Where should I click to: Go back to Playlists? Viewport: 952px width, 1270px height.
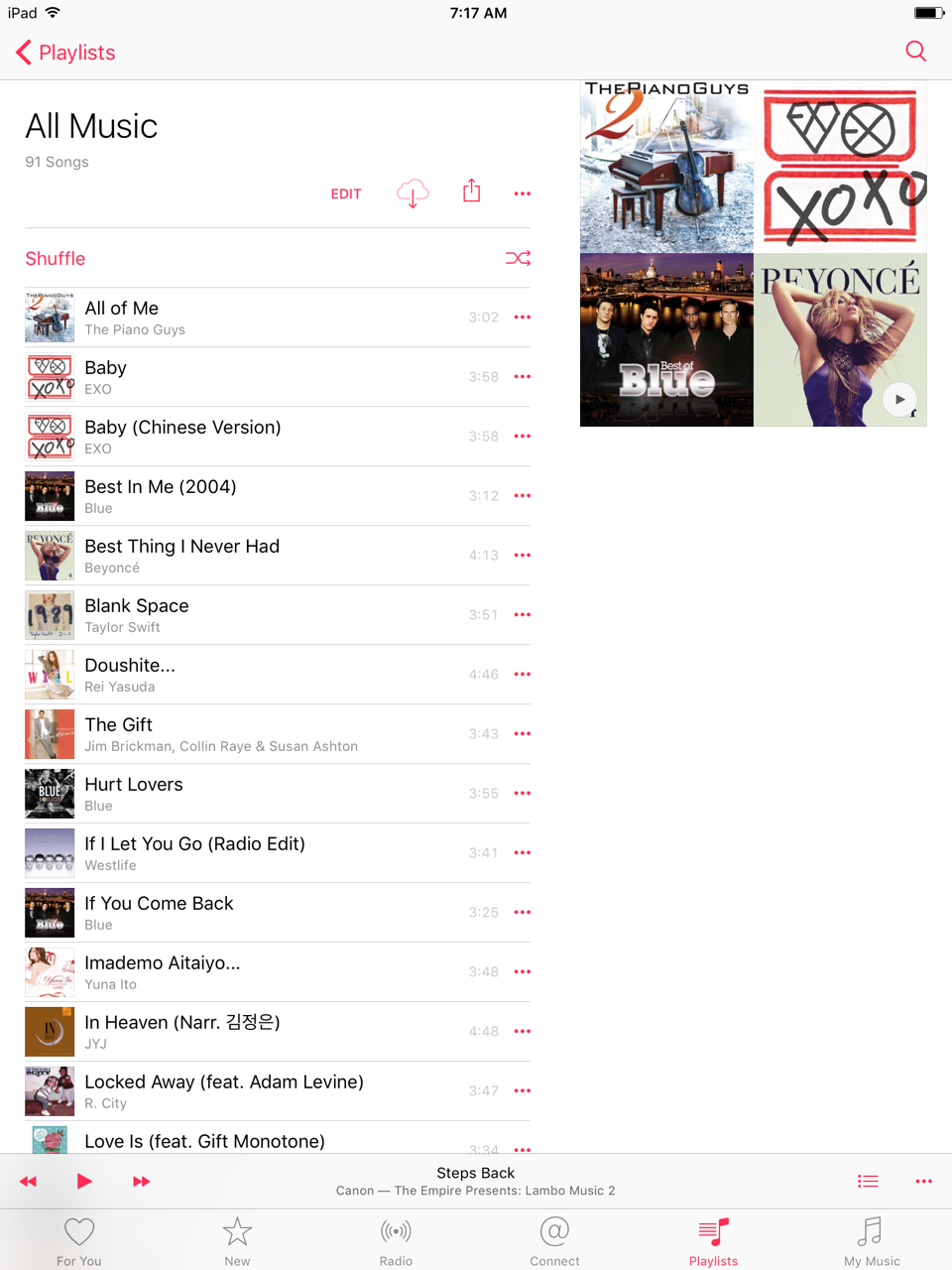point(65,53)
